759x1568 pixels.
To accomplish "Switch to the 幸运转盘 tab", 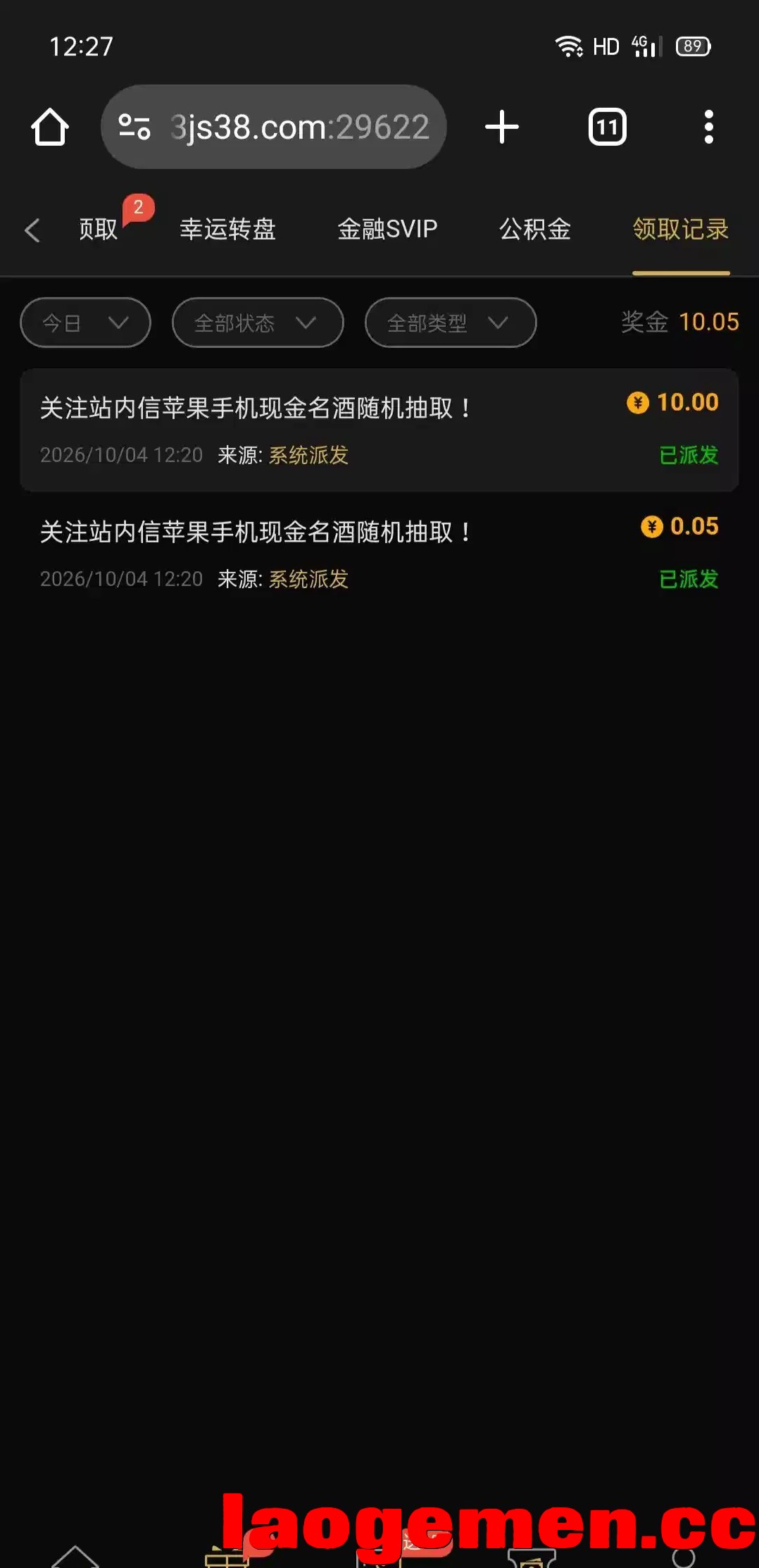I will tap(227, 230).
